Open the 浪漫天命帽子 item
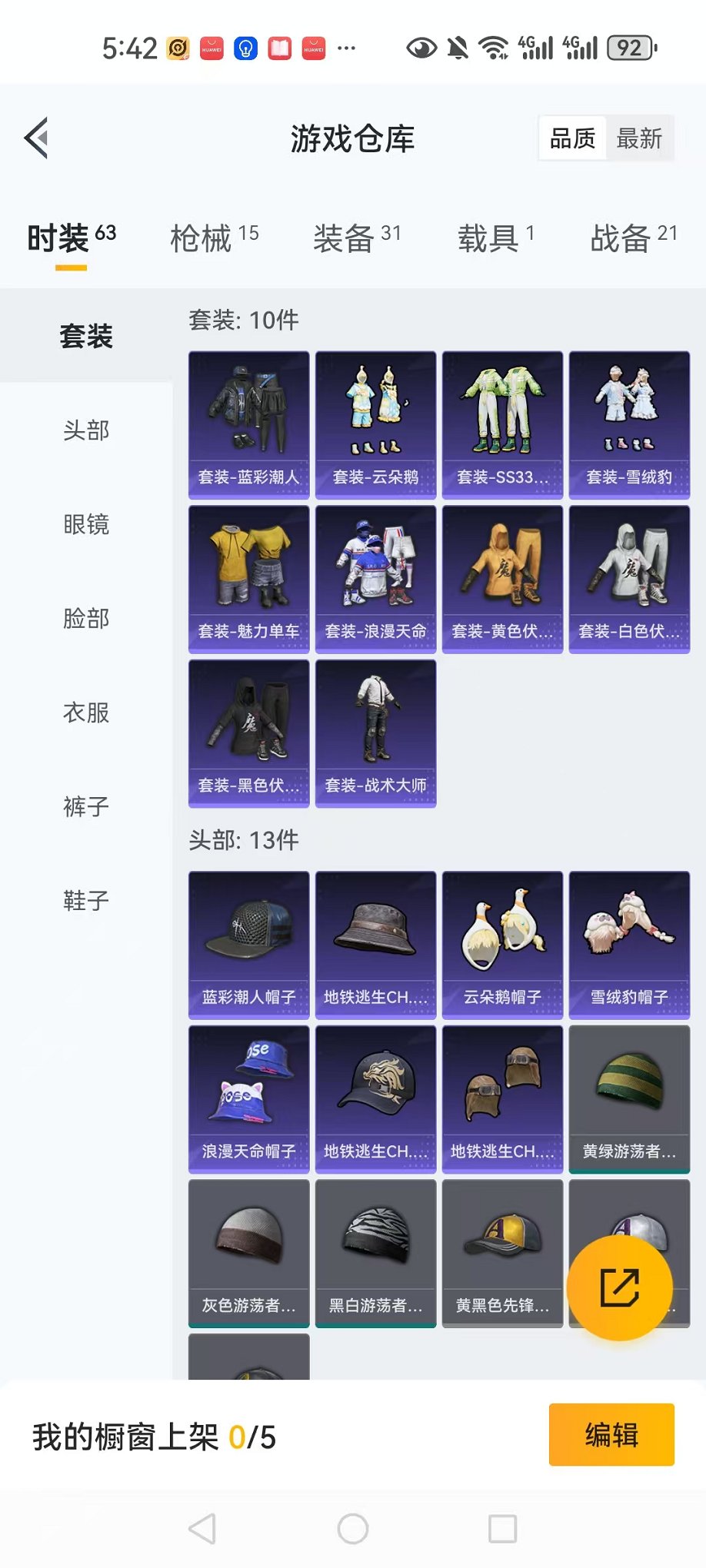The width and height of the screenshot is (706, 1568). click(249, 1099)
